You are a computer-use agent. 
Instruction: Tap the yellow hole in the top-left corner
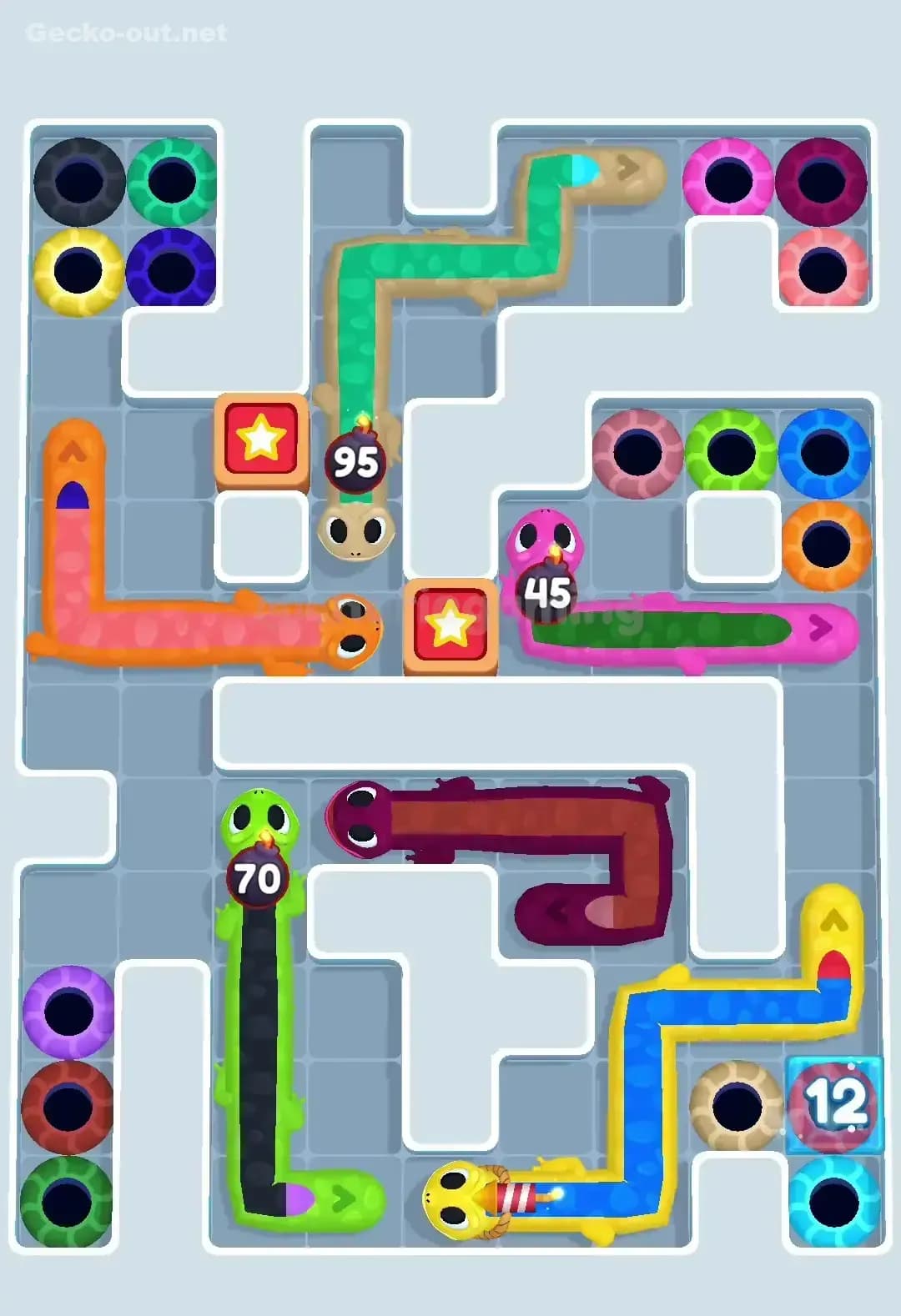[x=77, y=271]
